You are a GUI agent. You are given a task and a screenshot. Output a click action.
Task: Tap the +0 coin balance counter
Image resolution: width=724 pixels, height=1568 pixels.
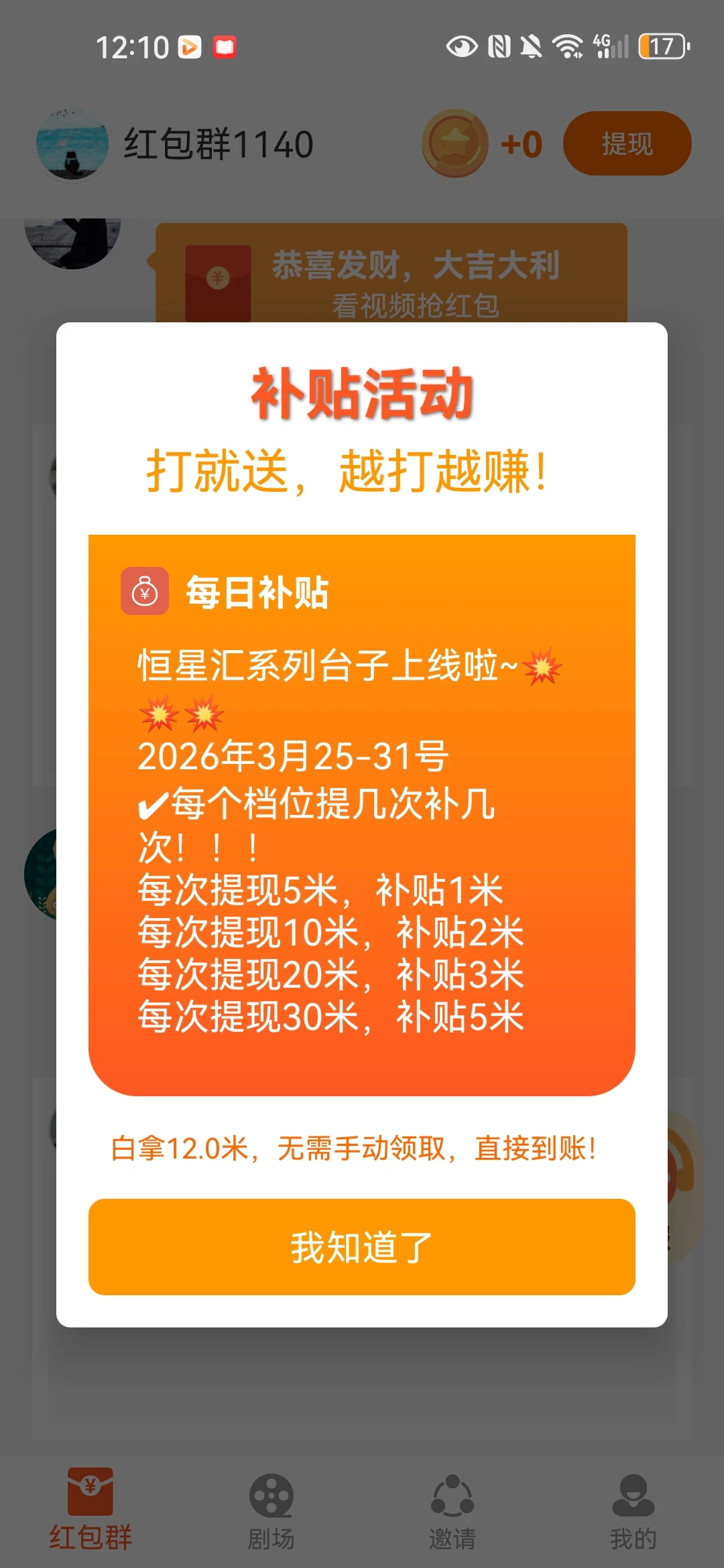520,143
